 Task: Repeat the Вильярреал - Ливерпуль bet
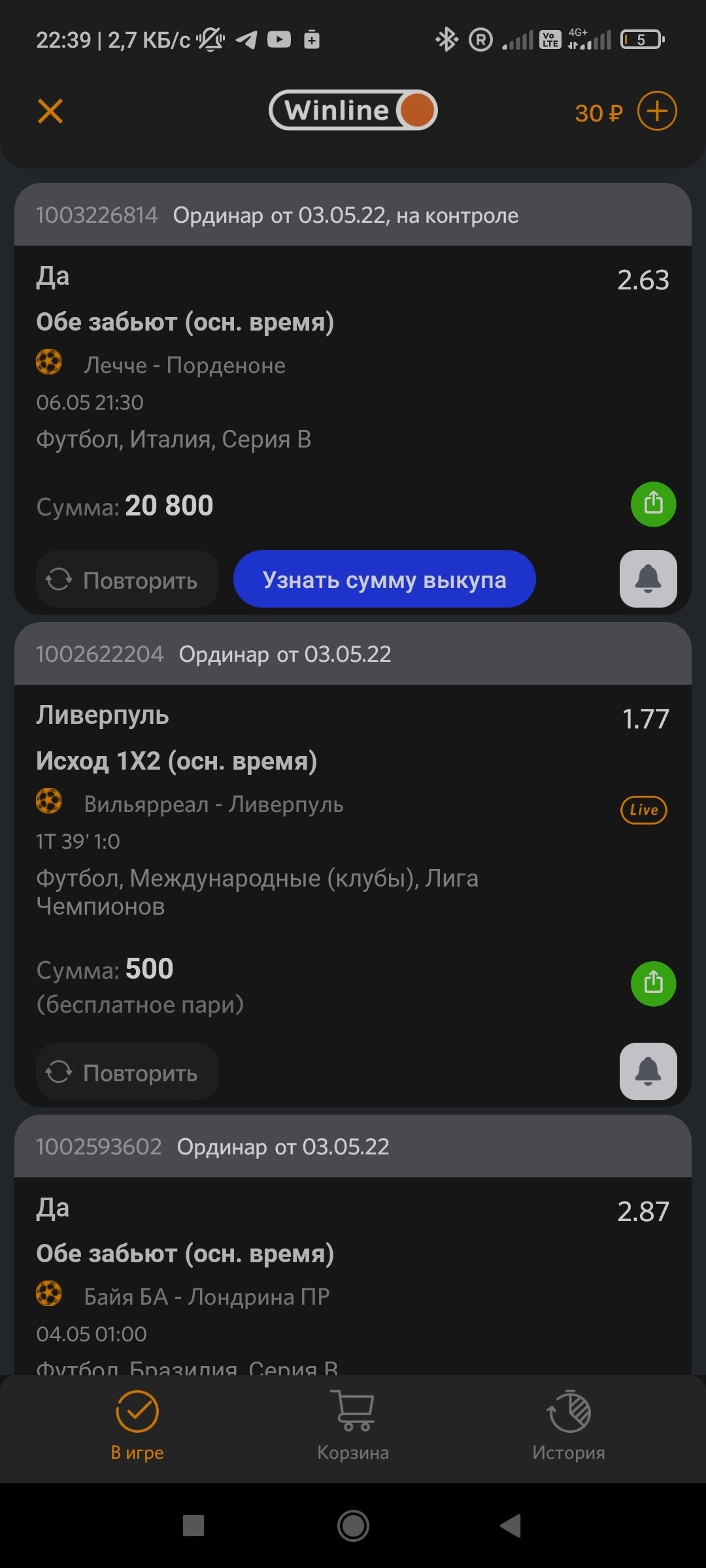click(127, 1072)
